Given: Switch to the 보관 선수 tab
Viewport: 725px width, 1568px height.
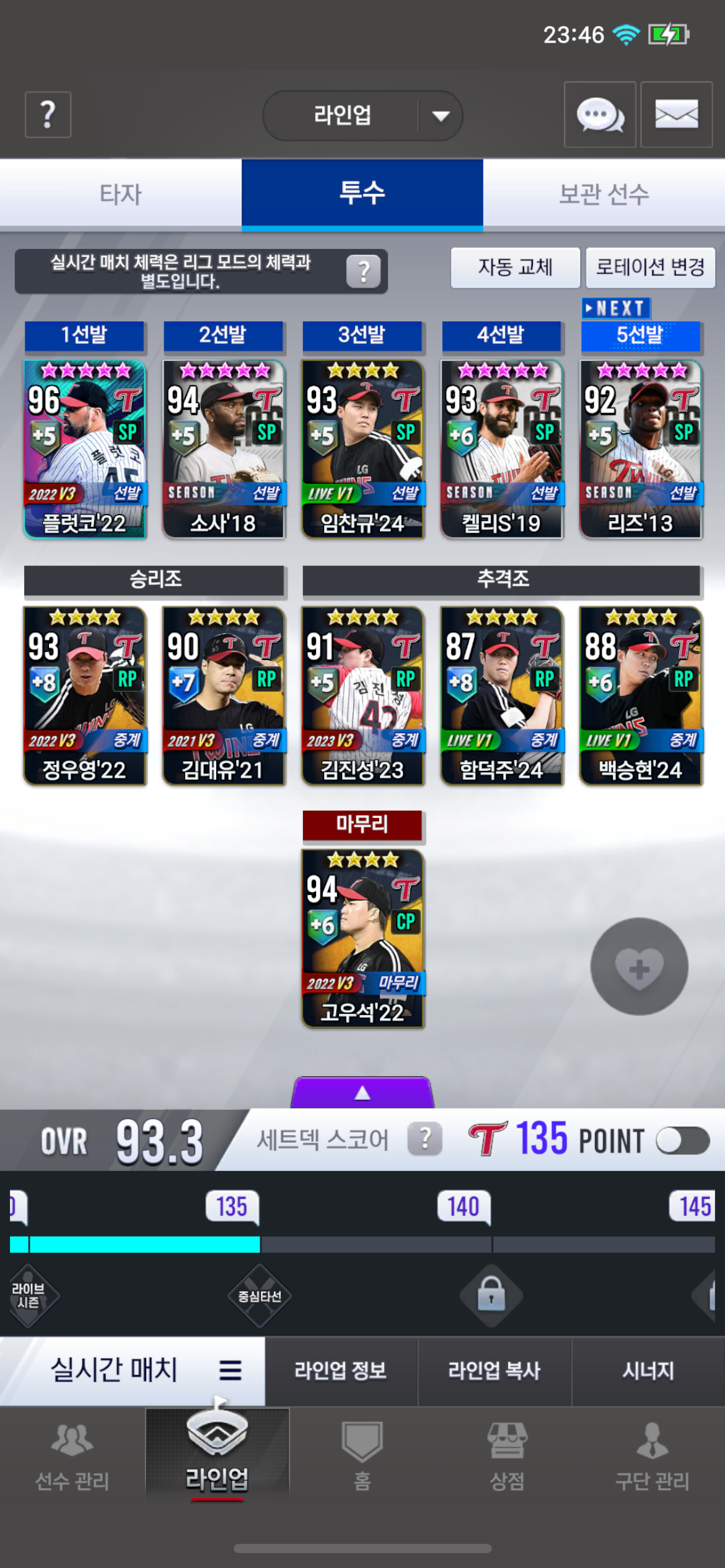Looking at the screenshot, I should pos(604,194).
